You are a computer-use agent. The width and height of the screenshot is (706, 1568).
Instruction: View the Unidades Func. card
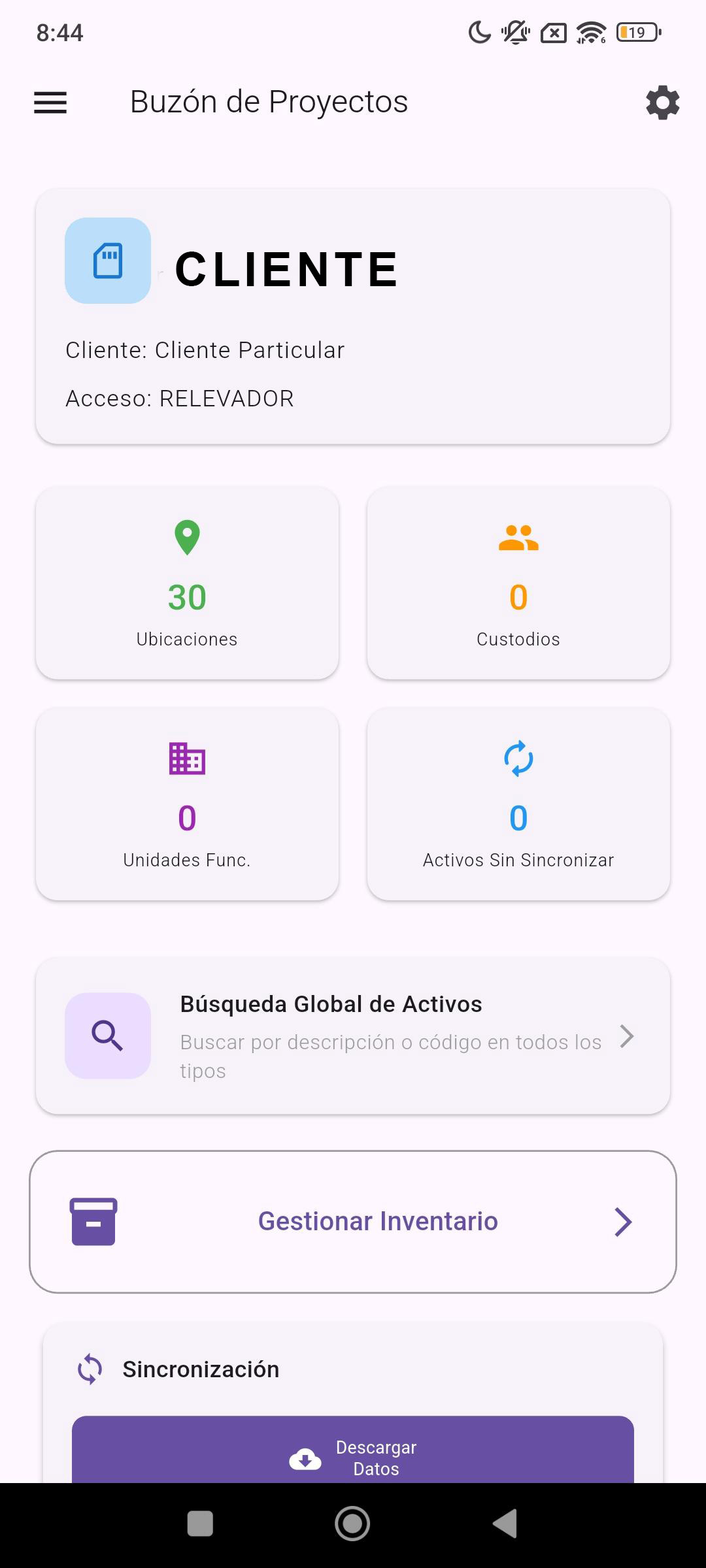[x=187, y=804]
